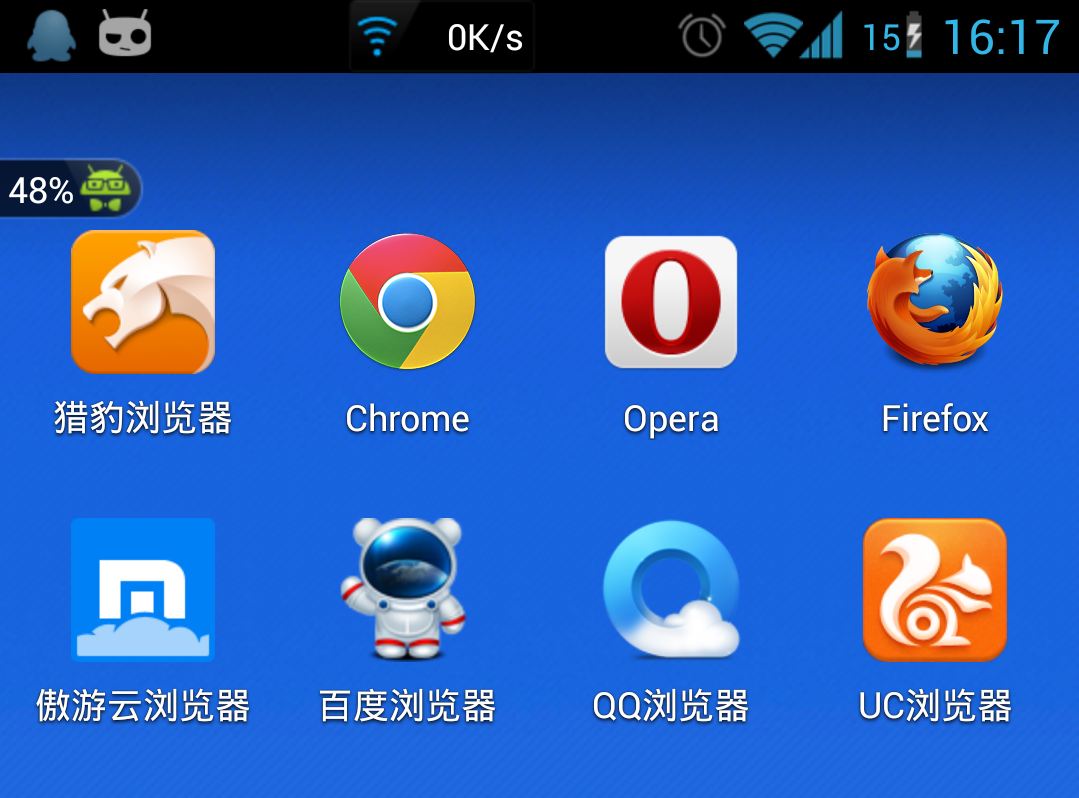Viewport: 1079px width, 798px height.
Task: Tap the 48% floating memory widget
Action: point(70,189)
